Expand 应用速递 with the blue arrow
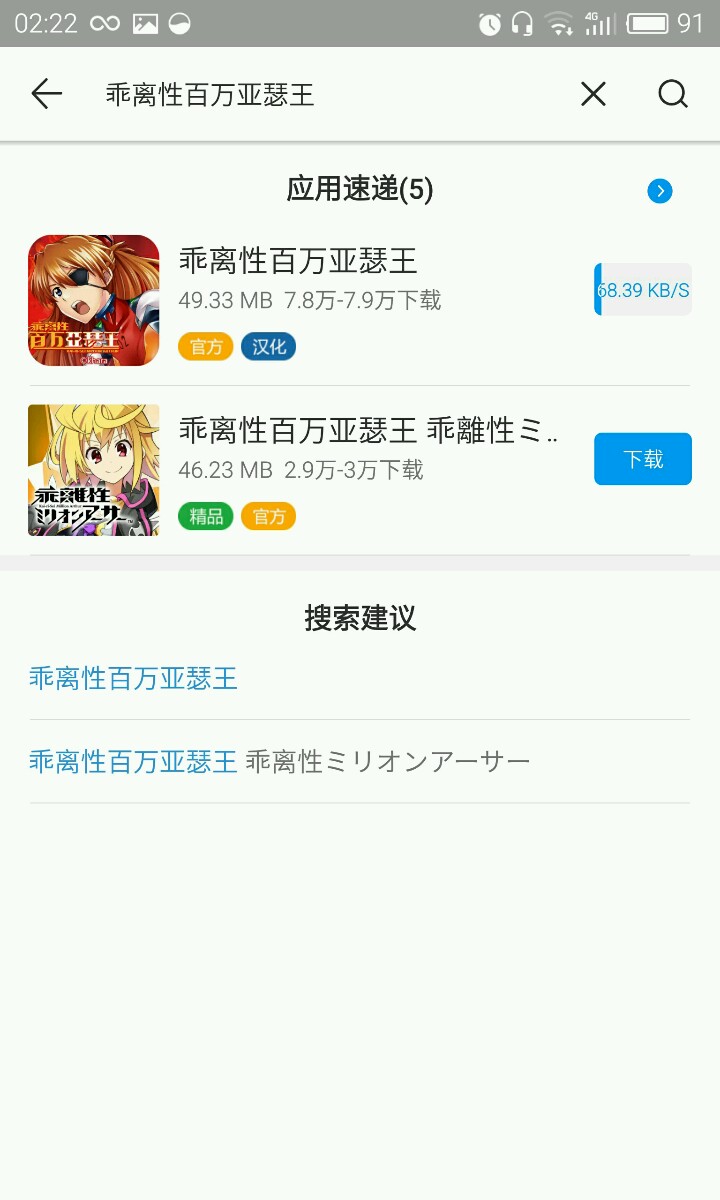The height and width of the screenshot is (1200, 720). (659, 191)
